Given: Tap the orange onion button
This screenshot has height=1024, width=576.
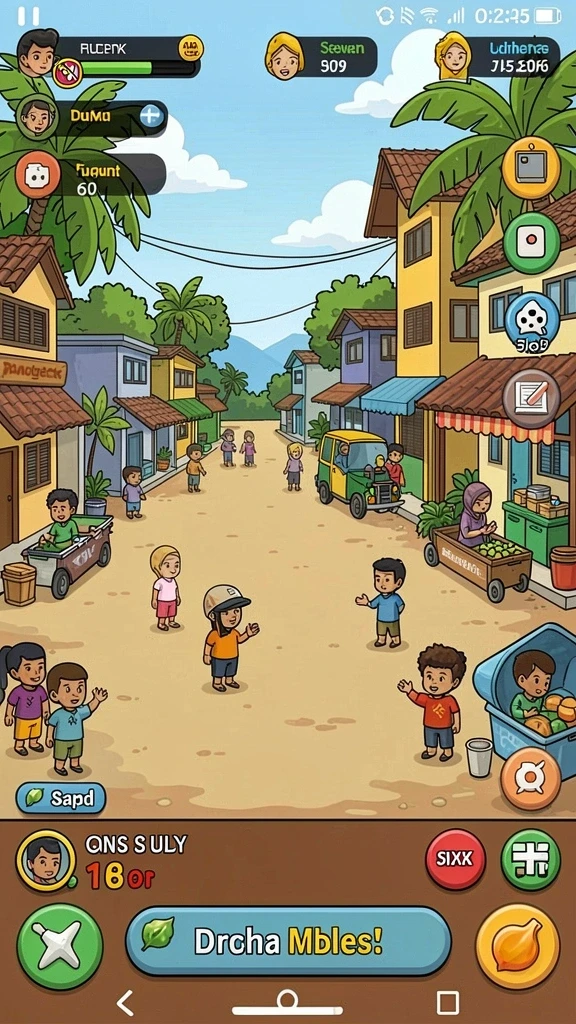Looking at the screenshot, I should 518,946.
